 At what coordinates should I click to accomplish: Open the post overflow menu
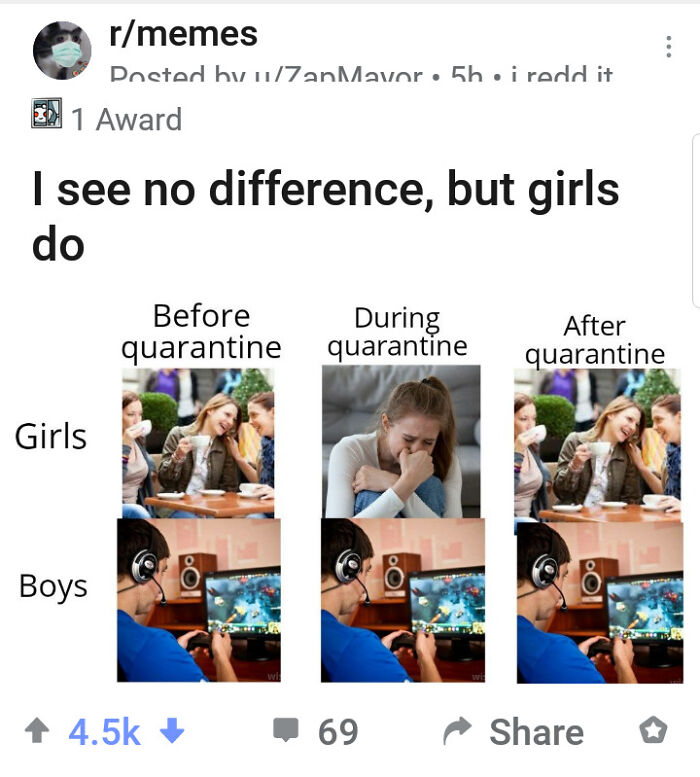[x=668, y=47]
